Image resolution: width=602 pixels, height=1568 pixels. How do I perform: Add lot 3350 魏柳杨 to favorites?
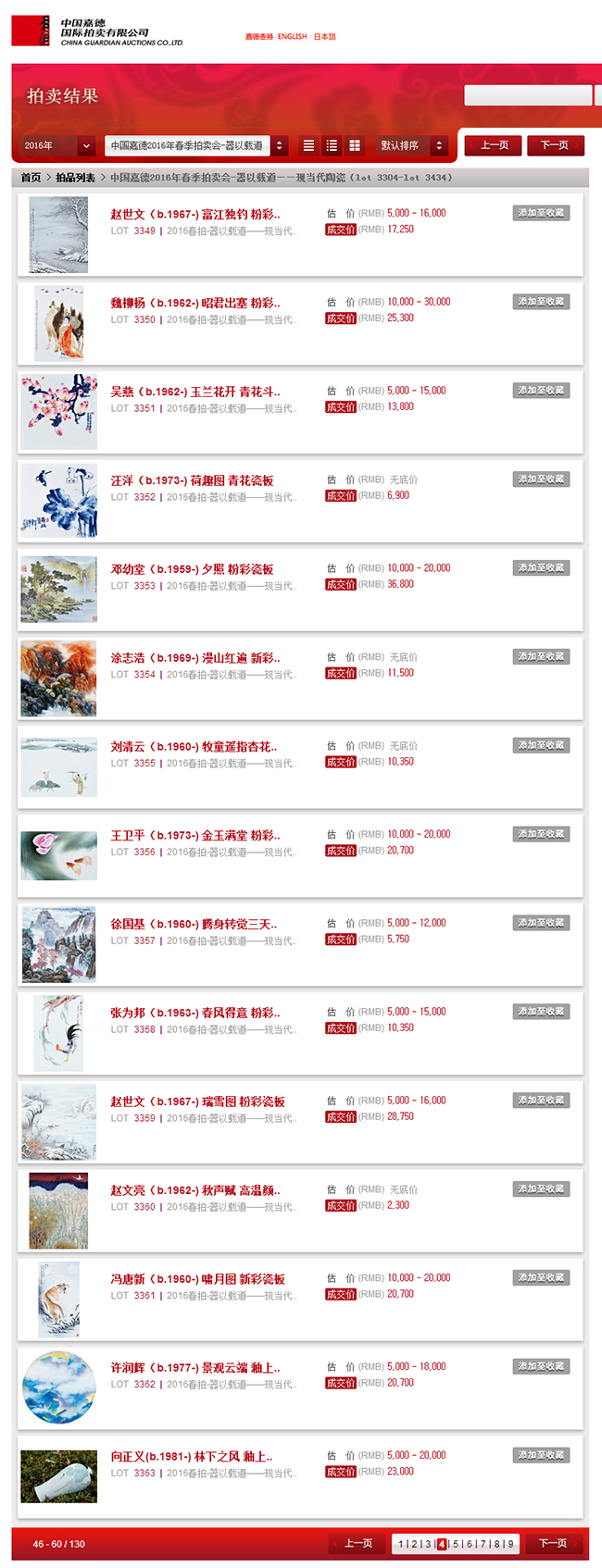[x=541, y=302]
